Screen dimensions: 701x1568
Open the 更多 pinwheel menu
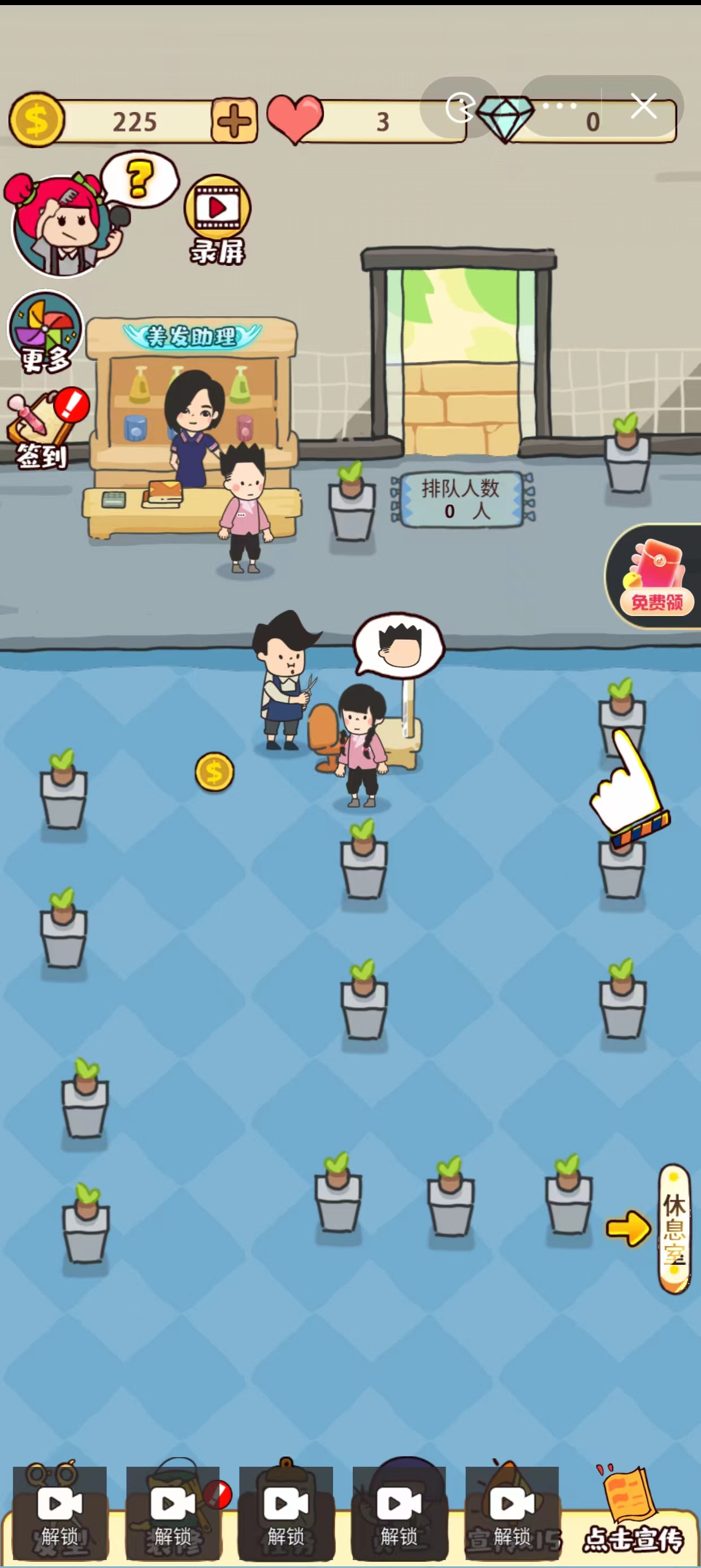[45, 333]
